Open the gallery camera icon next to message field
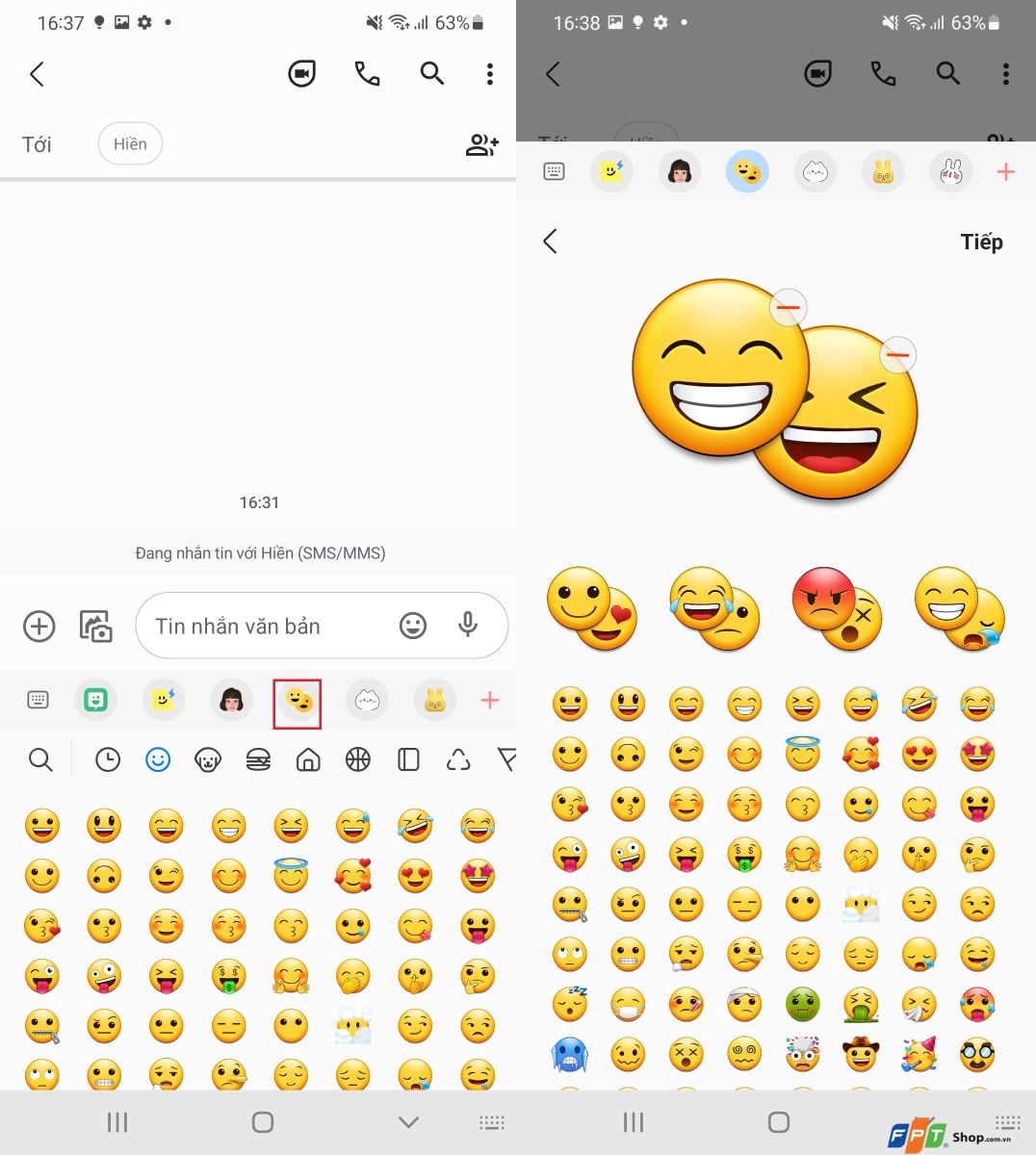 pyautogui.click(x=95, y=627)
